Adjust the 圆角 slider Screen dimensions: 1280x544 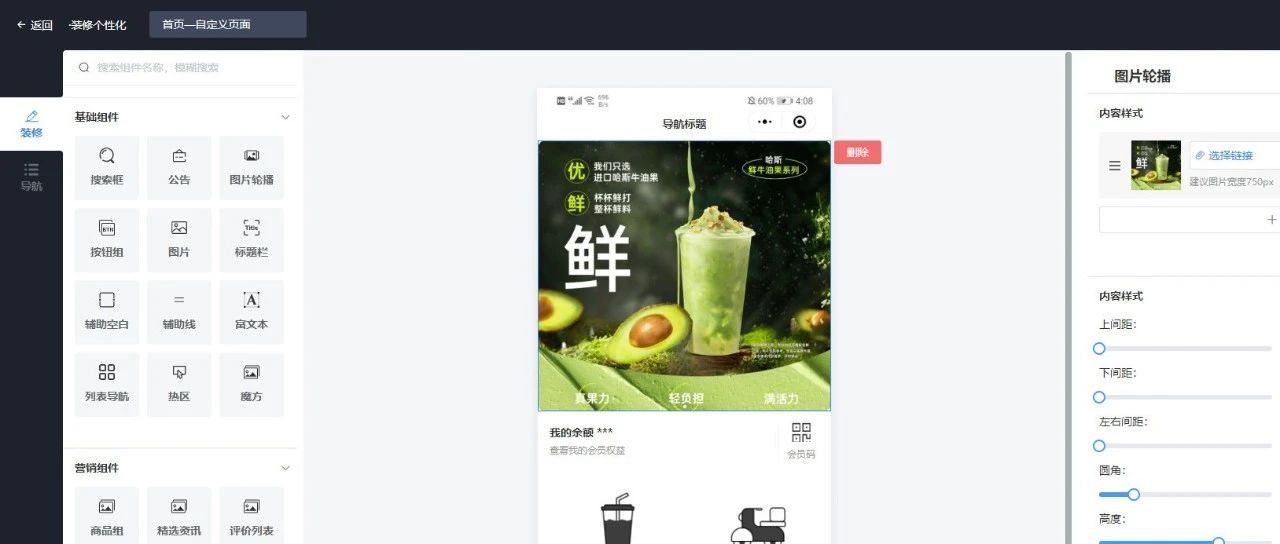click(1133, 494)
